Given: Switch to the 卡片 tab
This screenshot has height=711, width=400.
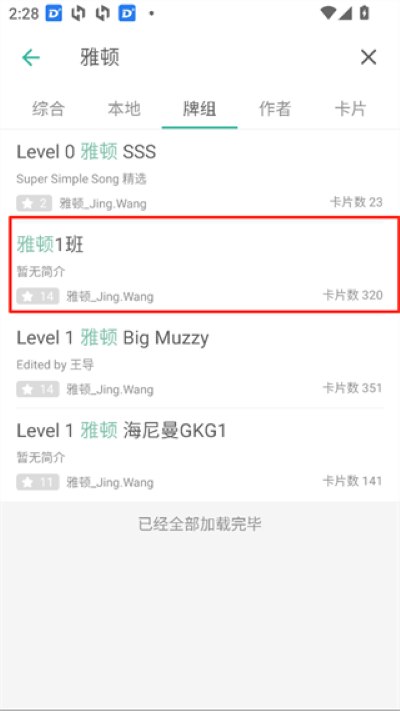Looking at the screenshot, I should coord(350,109).
